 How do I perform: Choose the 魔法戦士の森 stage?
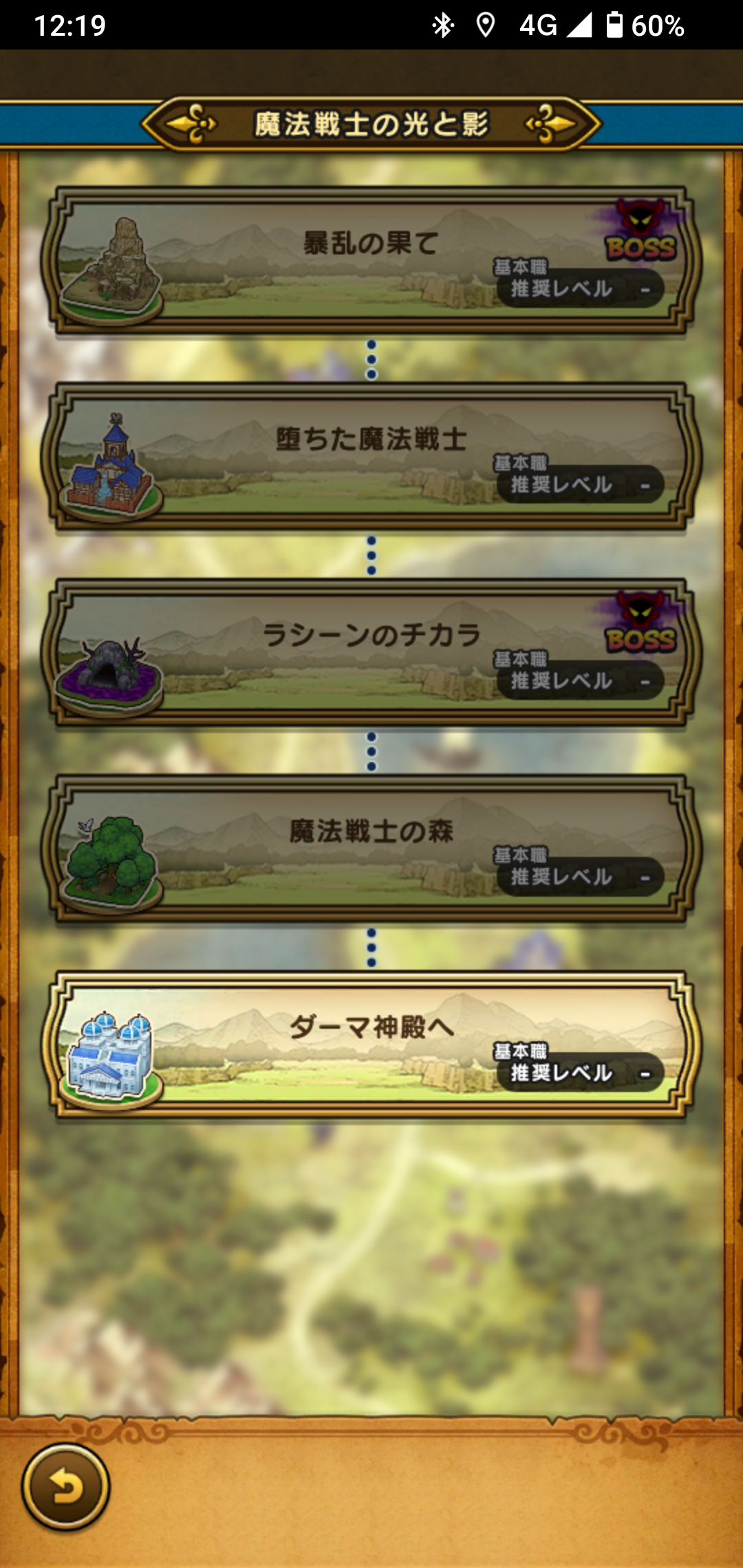point(371,848)
